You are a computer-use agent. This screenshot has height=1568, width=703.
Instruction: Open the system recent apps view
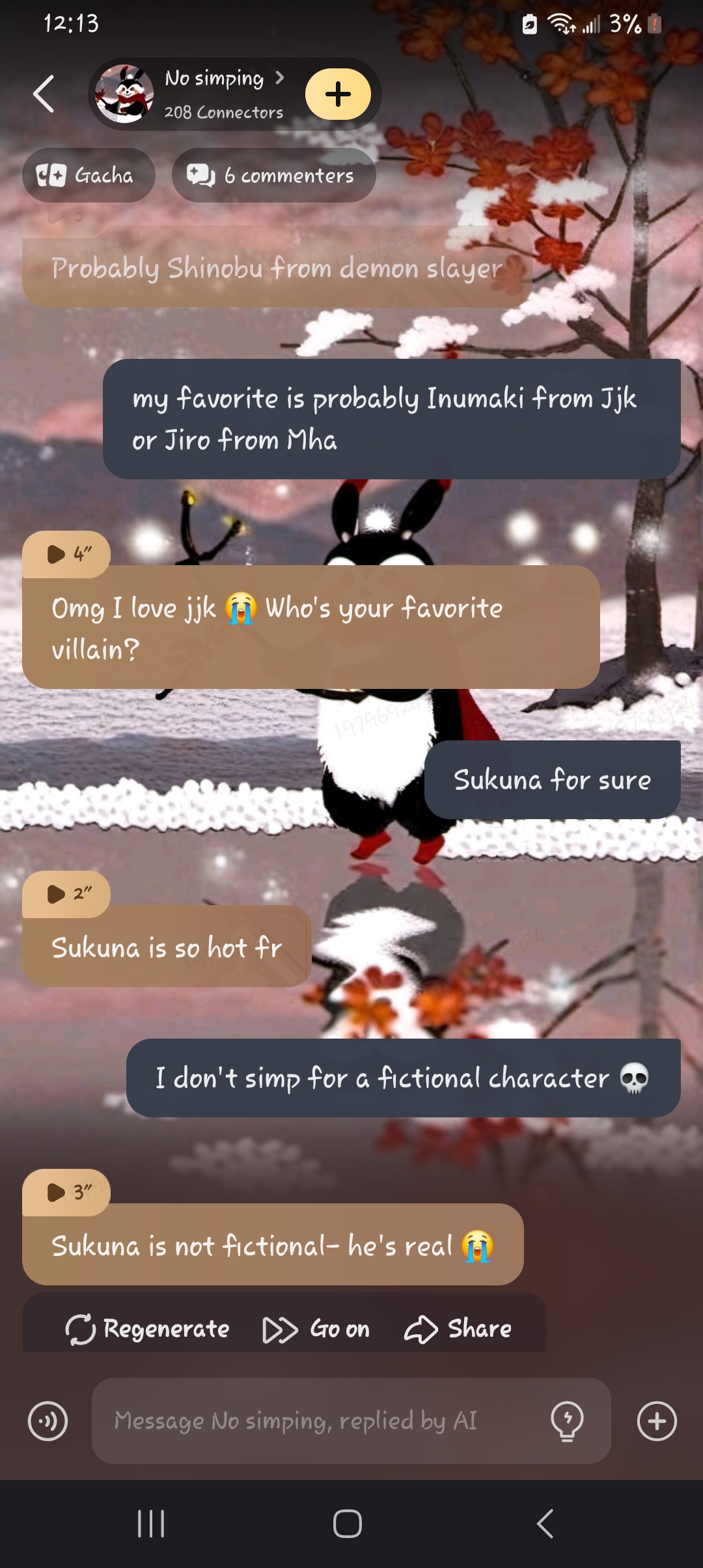(x=151, y=1524)
